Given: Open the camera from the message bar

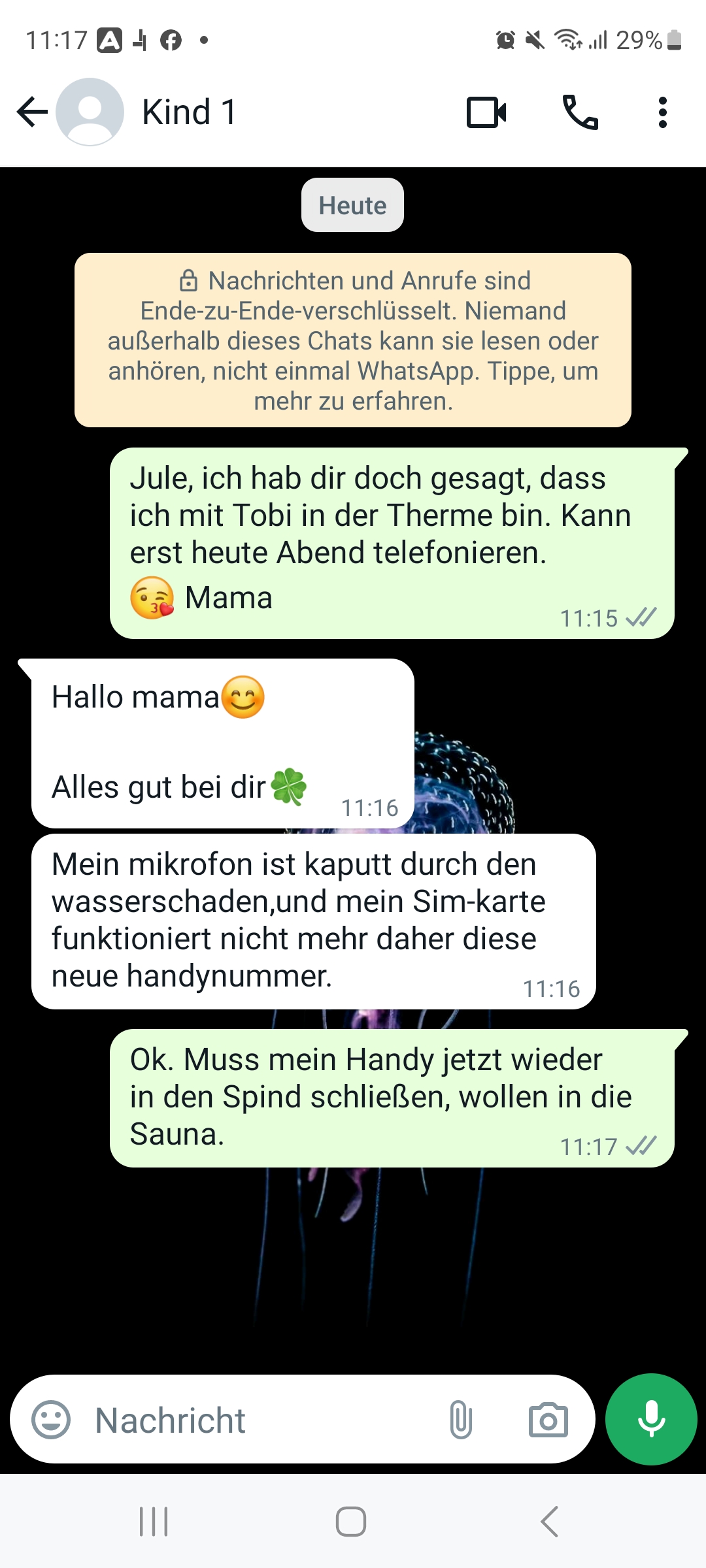Looking at the screenshot, I should pos(548,1420).
